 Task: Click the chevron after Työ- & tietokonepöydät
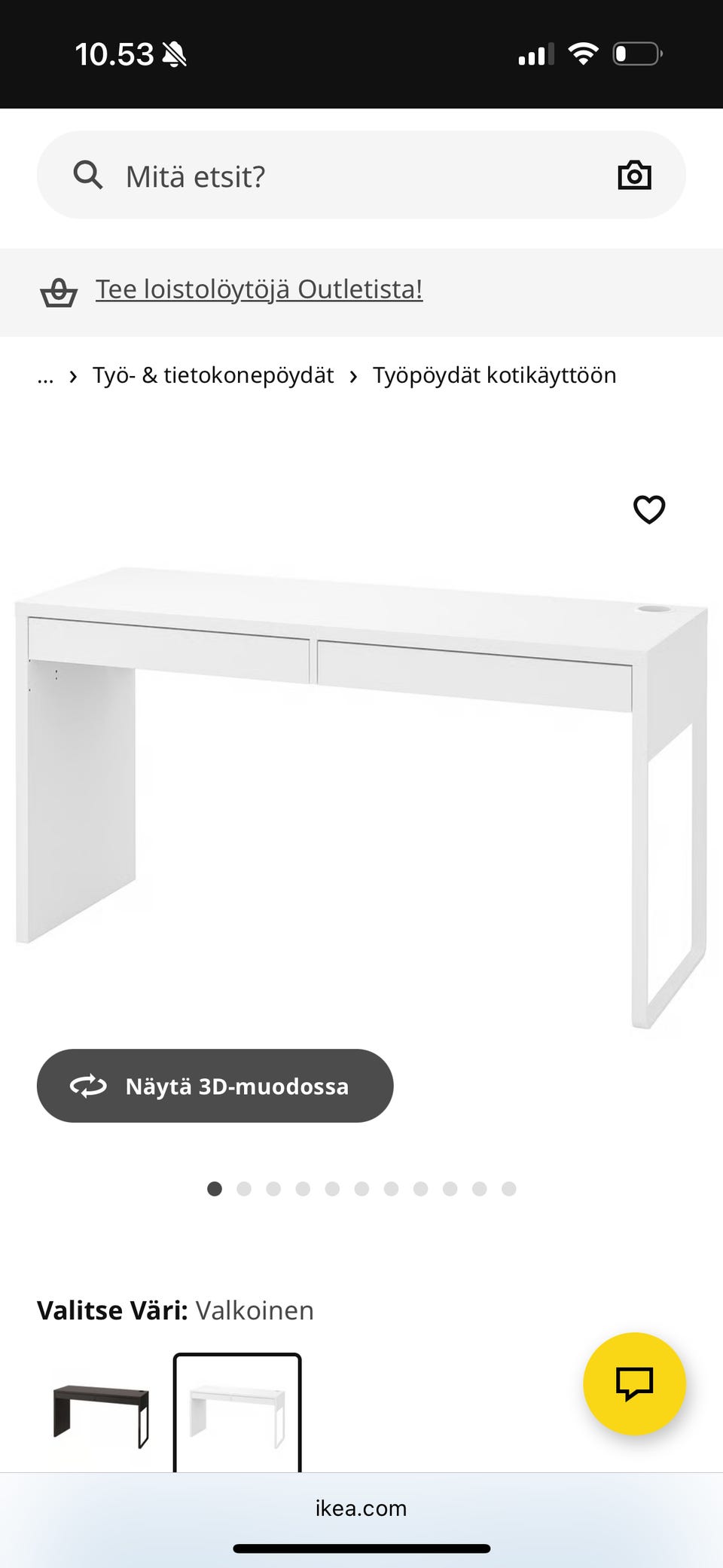tap(352, 375)
